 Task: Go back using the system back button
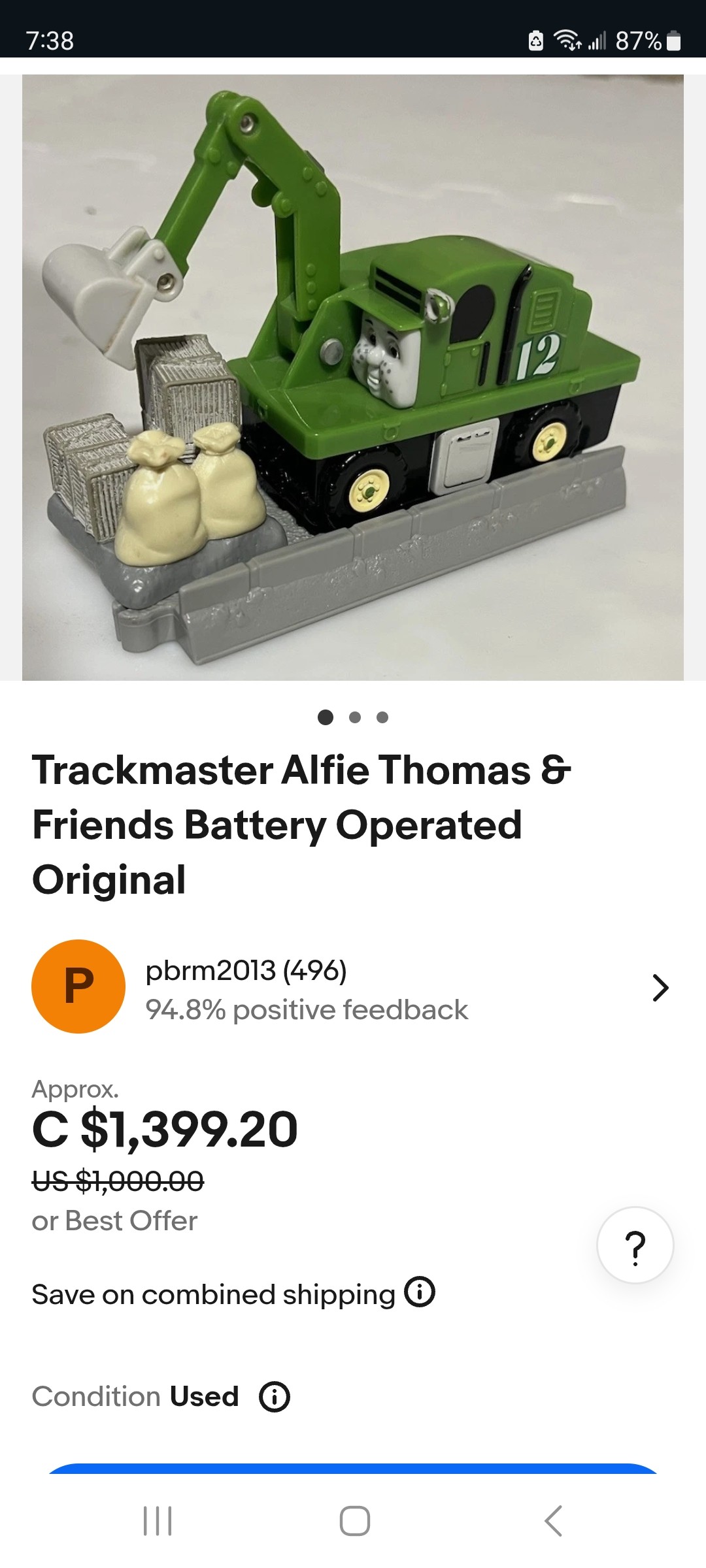coord(553,1521)
